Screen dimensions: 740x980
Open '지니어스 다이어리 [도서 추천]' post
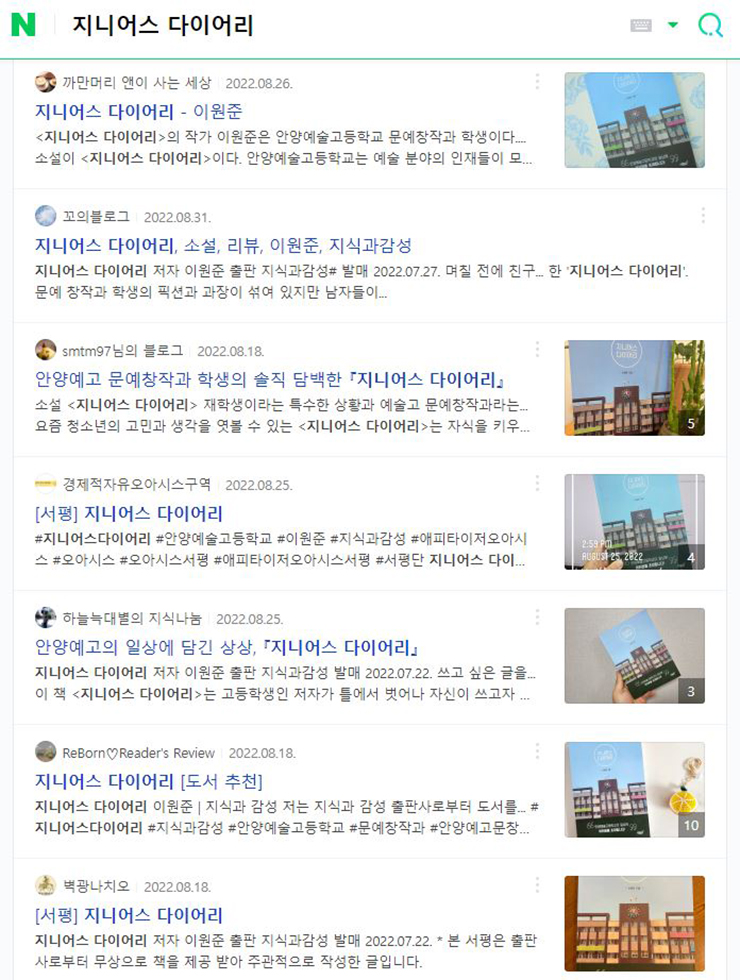pyautogui.click(x=148, y=781)
